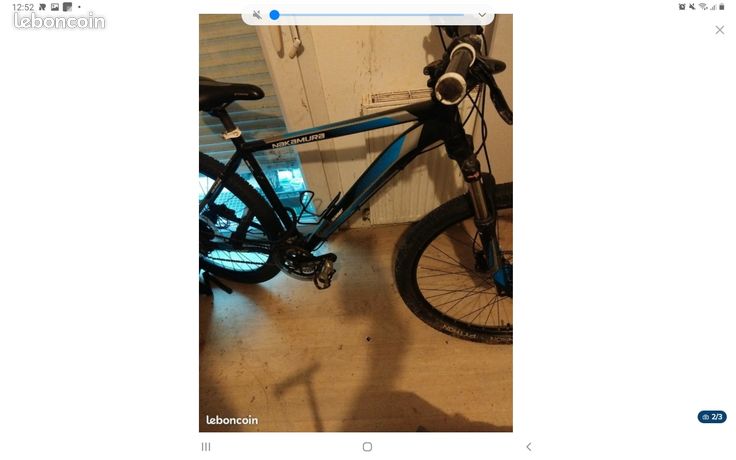The image size is (736, 460).
Task: Close the photo viewer
Action: 719,30
